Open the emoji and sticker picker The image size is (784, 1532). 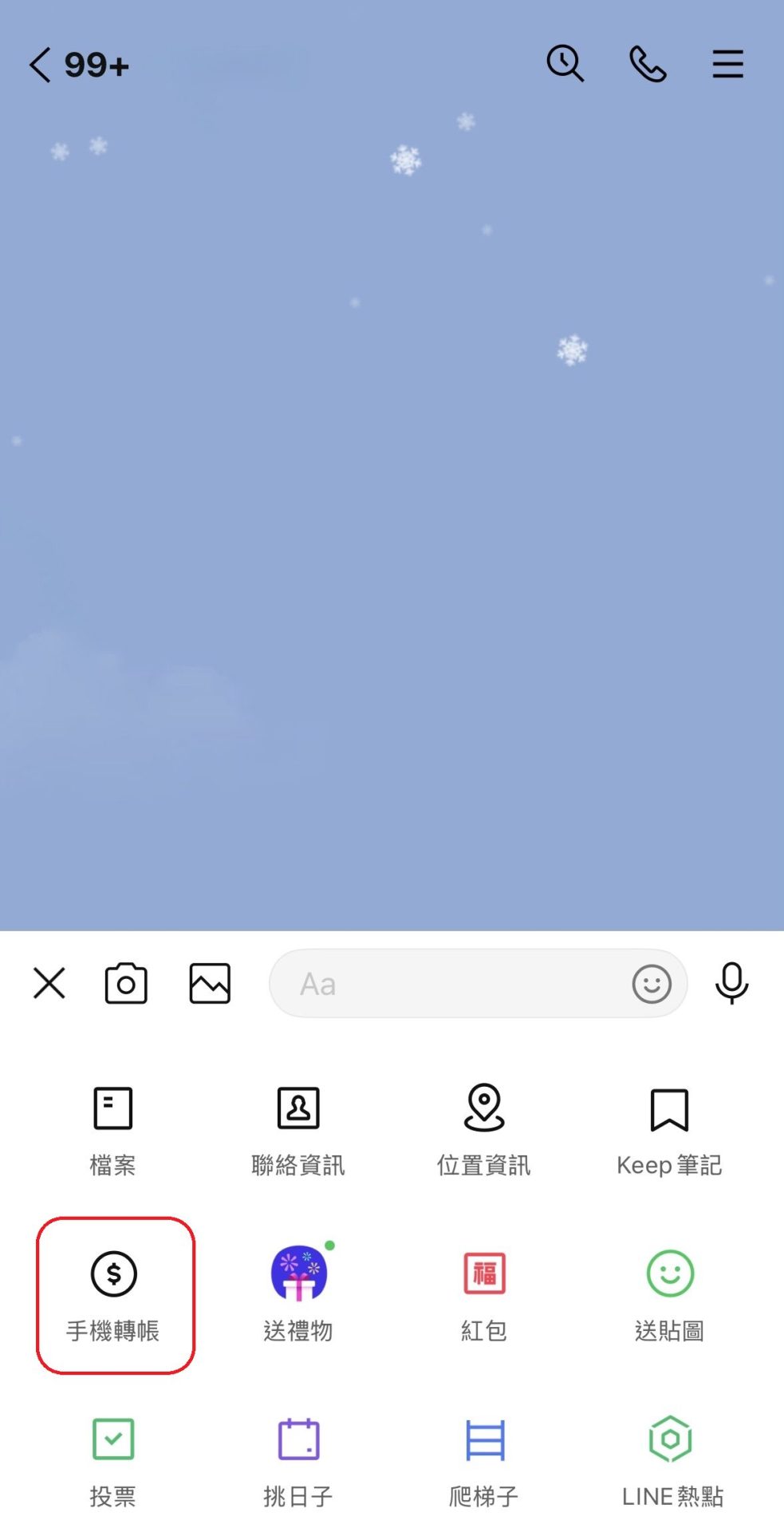(652, 984)
